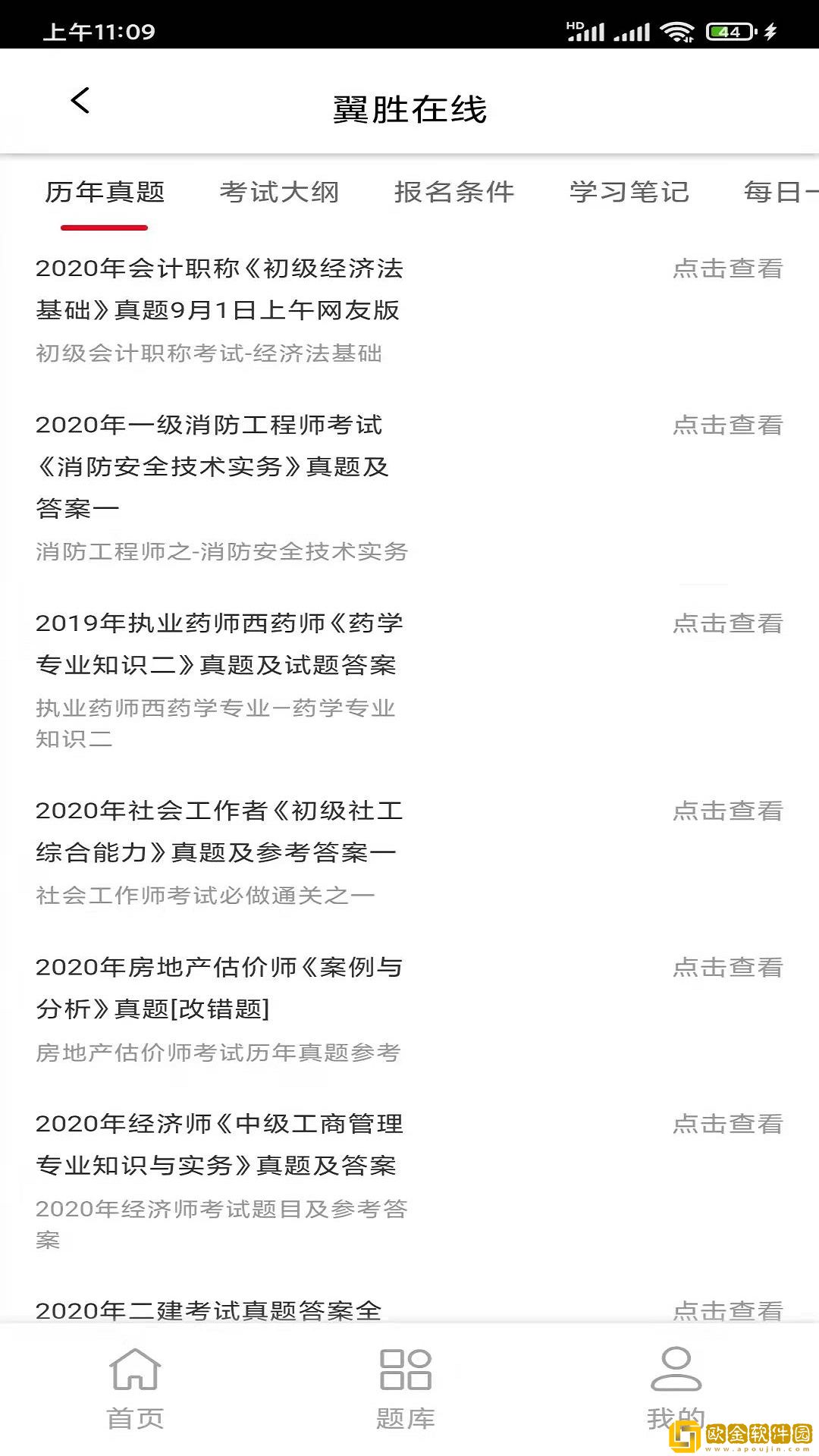Tap 点击查看 for 房地产估价师 exam
Screen dimensions: 819x1456
pos(727,968)
